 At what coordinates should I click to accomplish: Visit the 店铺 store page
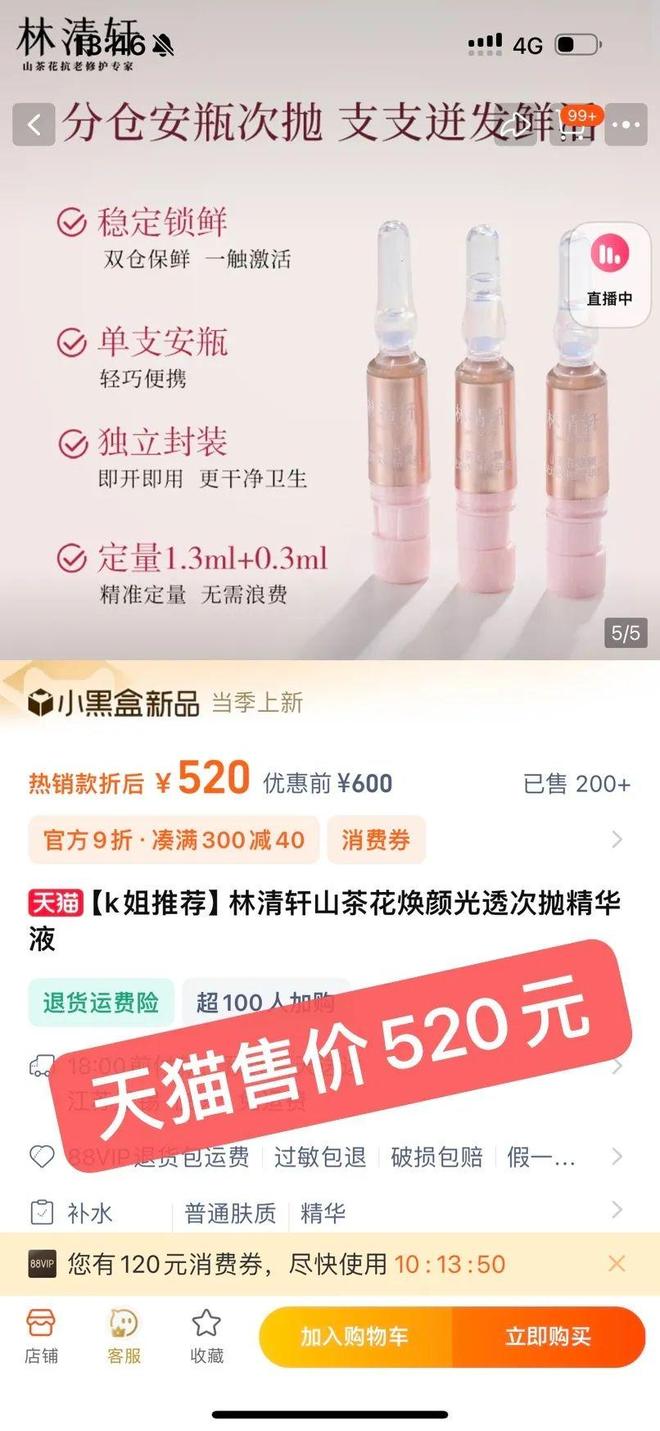coord(42,1336)
